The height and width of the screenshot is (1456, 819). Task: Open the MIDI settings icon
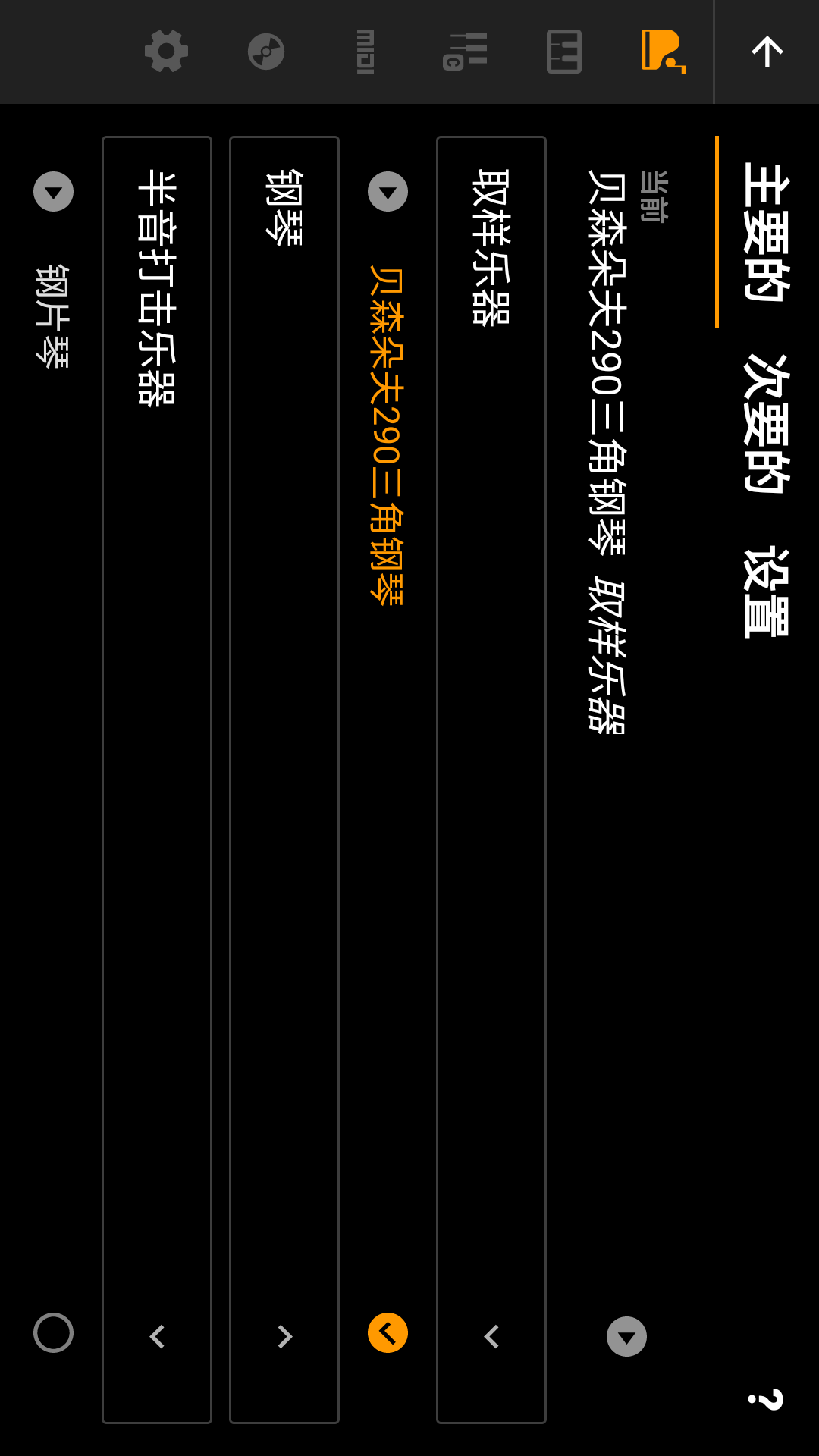364,51
